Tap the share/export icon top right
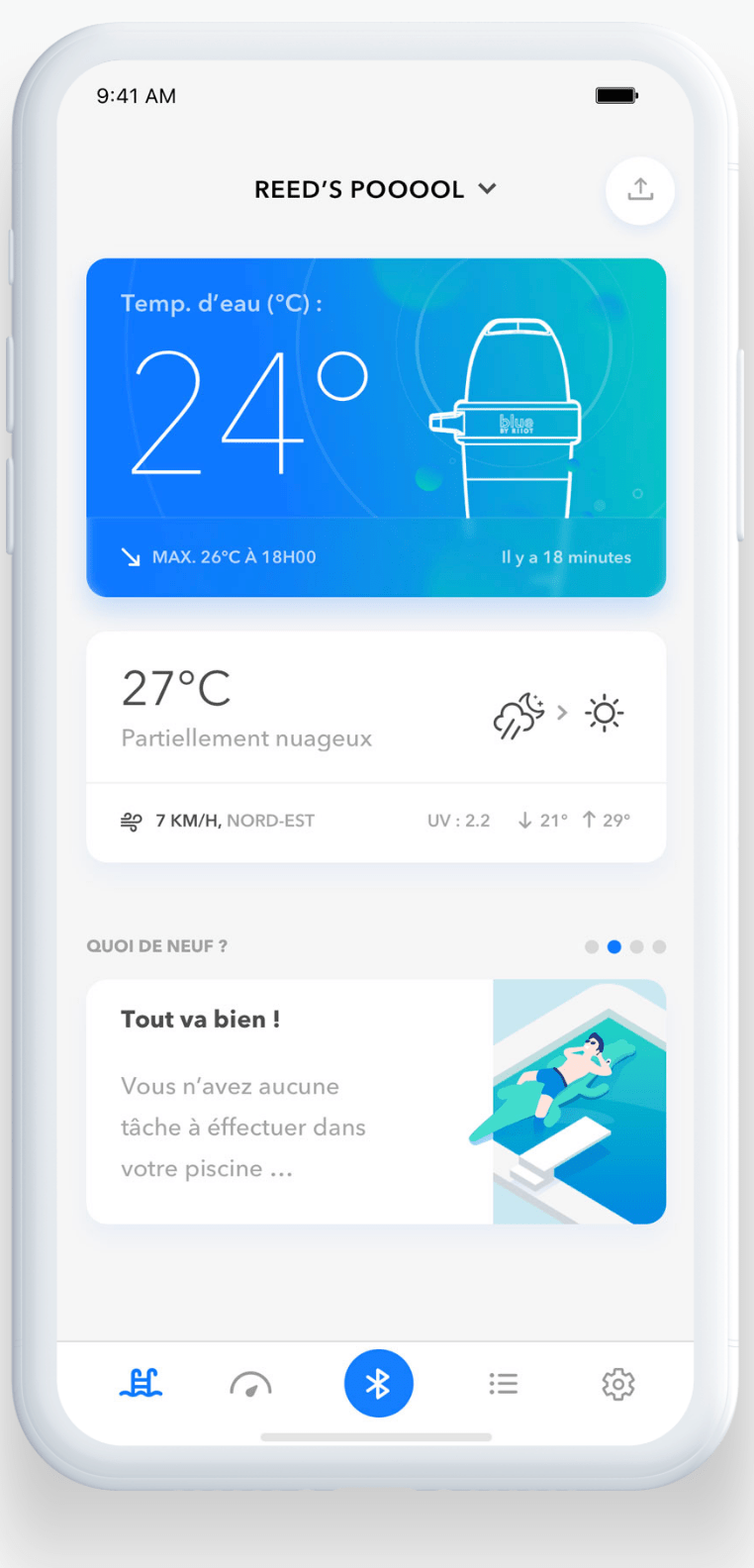 pos(639,190)
